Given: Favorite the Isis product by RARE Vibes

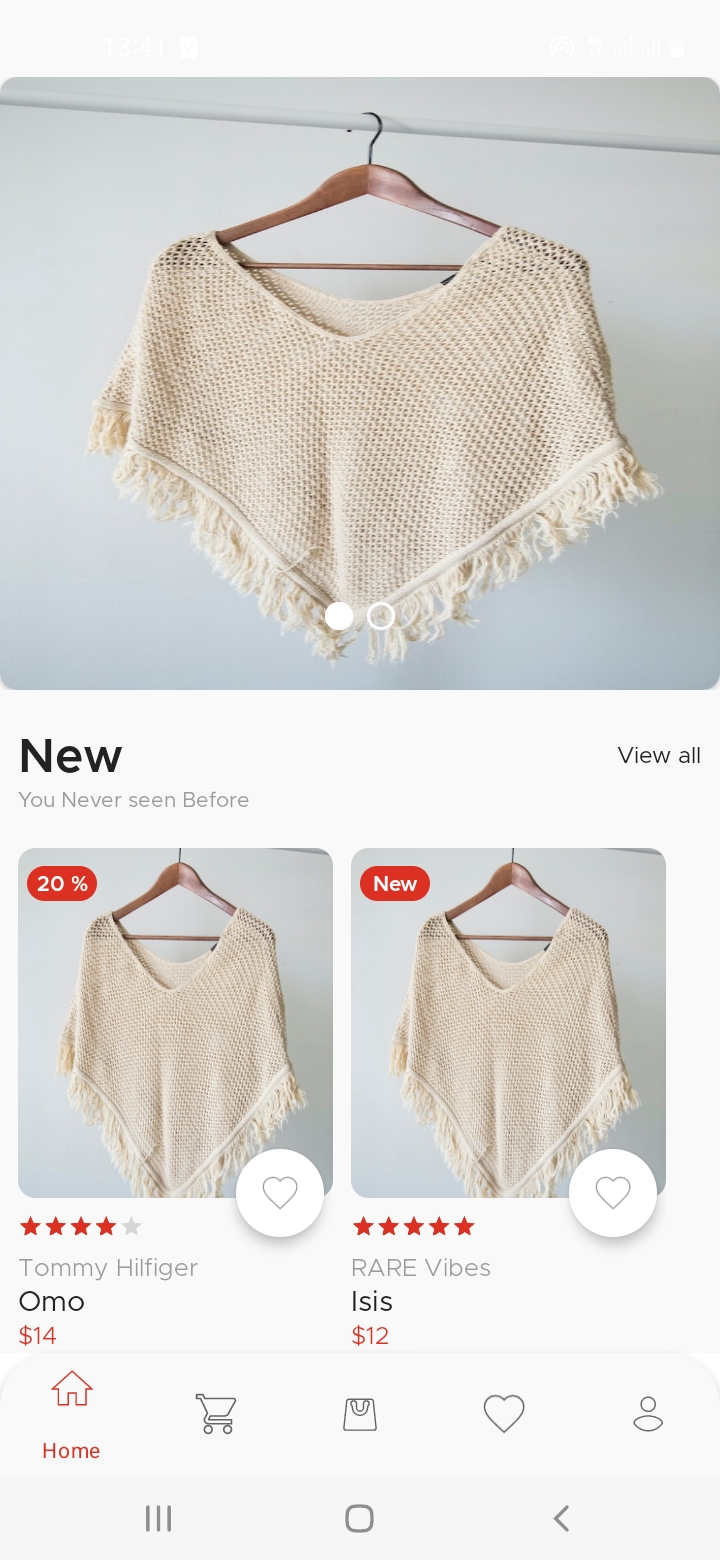Looking at the screenshot, I should point(613,1192).
